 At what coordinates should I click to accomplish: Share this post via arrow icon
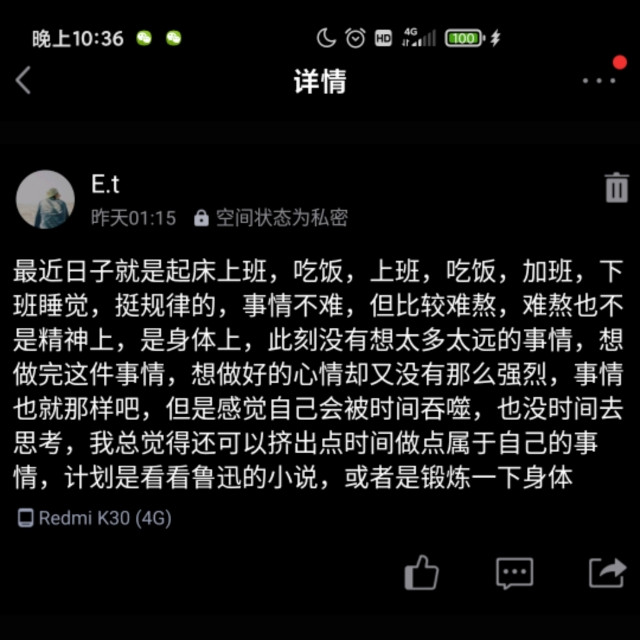tap(606, 572)
